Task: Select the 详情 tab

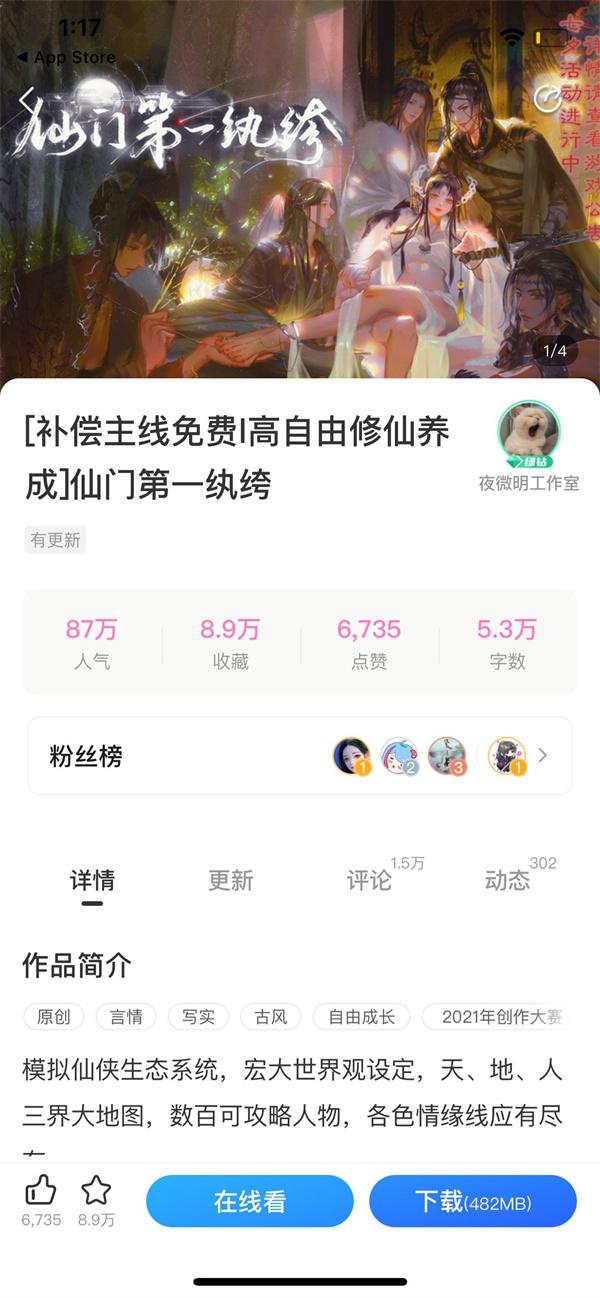Action: (92, 880)
